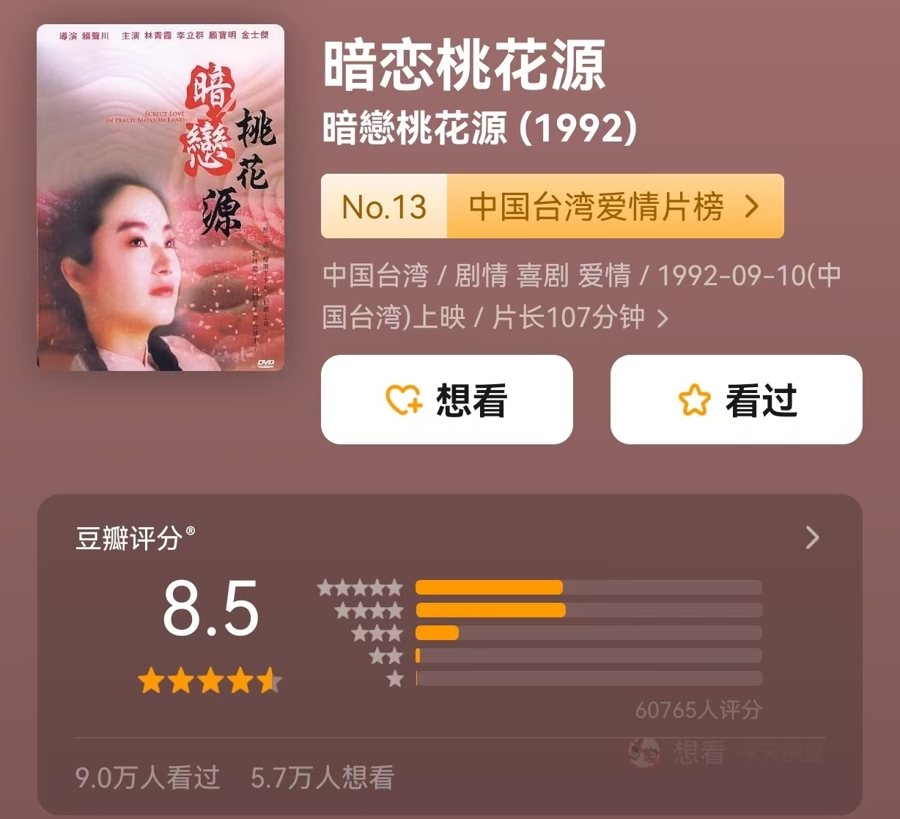Viewport: 900px width, 819px height.
Task: Mark the movie as 想看
Action: tap(446, 400)
